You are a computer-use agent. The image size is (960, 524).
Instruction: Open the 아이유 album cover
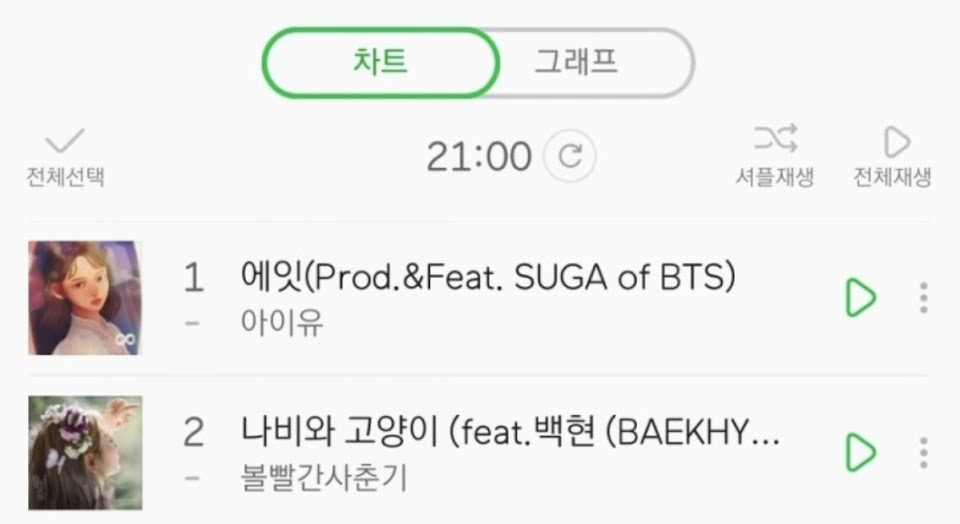(x=84, y=298)
